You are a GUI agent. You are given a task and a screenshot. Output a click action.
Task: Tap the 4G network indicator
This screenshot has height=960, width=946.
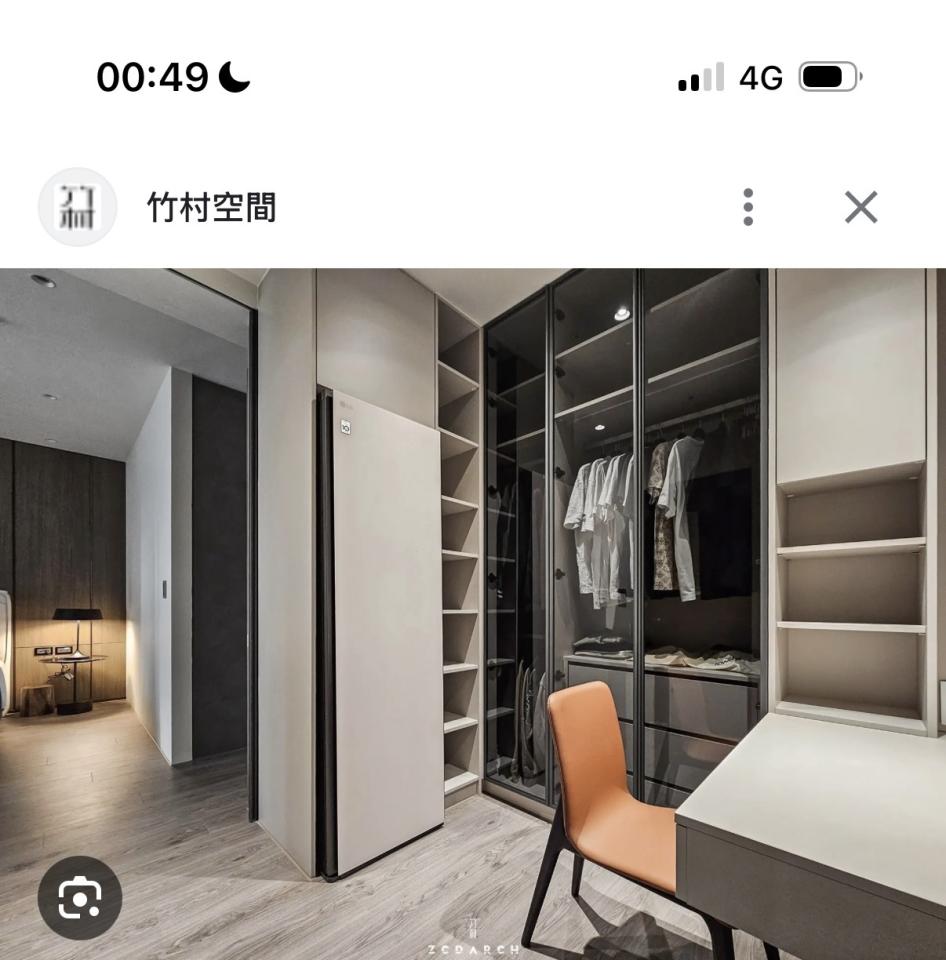pyautogui.click(x=762, y=78)
